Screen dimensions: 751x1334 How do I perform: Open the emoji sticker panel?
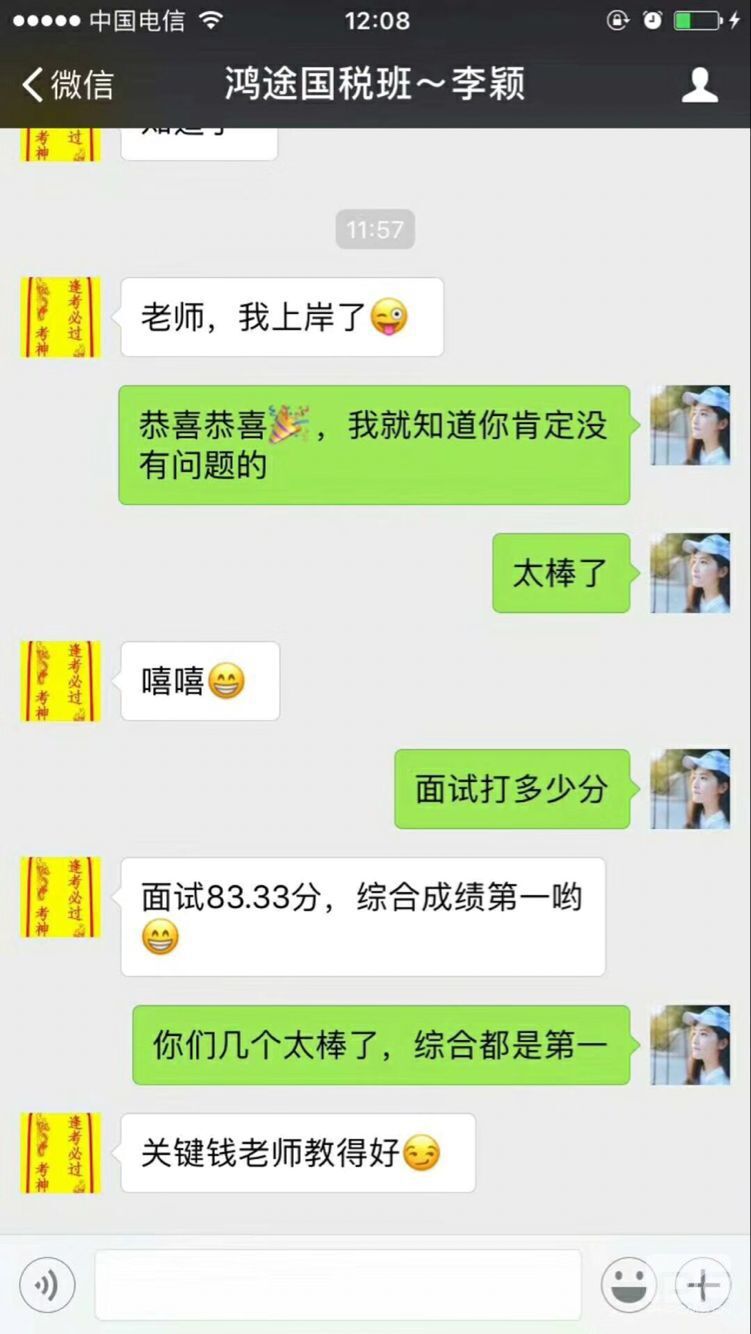pos(628,1284)
